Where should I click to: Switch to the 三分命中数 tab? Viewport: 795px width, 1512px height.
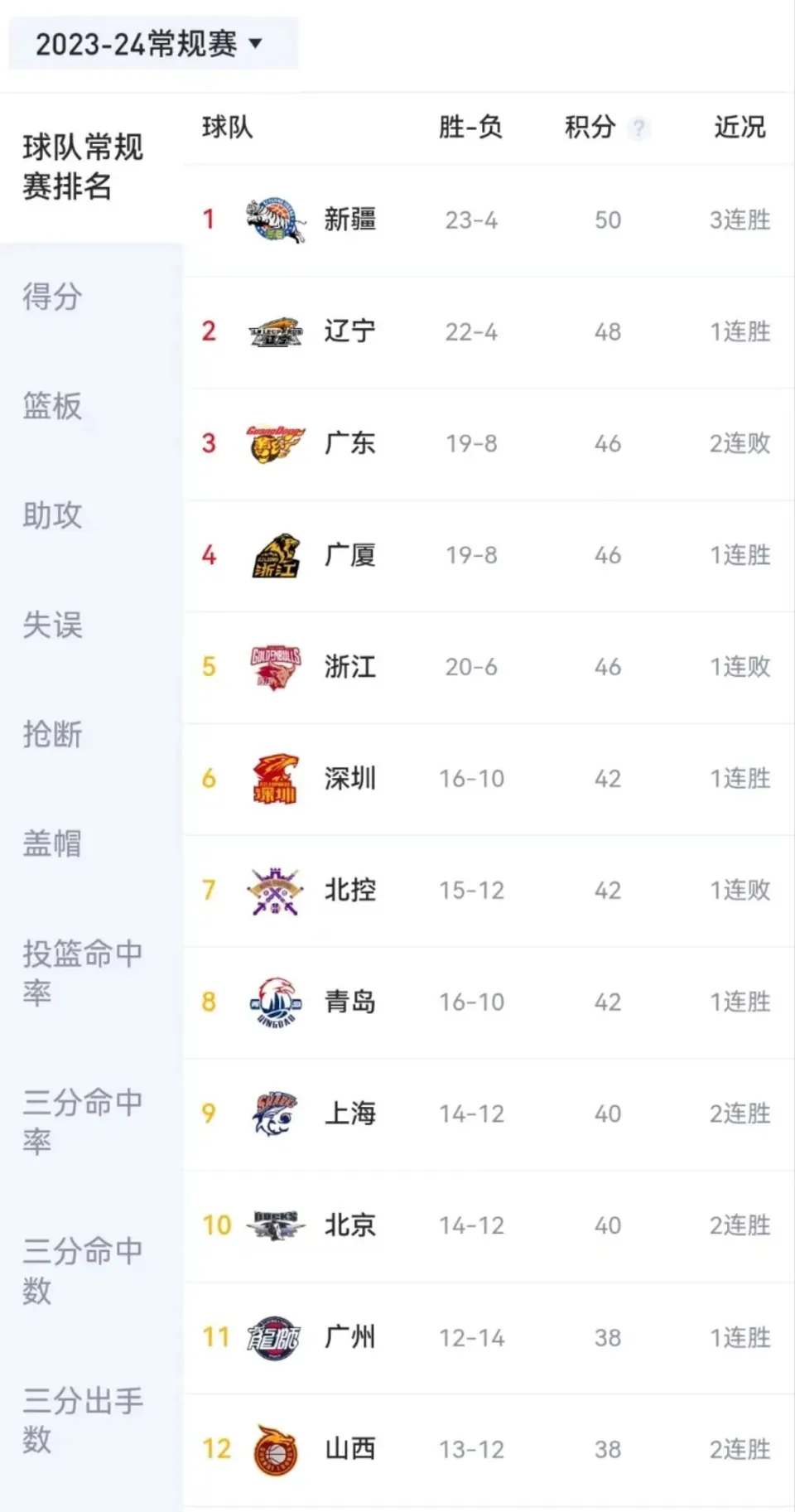point(82,1270)
